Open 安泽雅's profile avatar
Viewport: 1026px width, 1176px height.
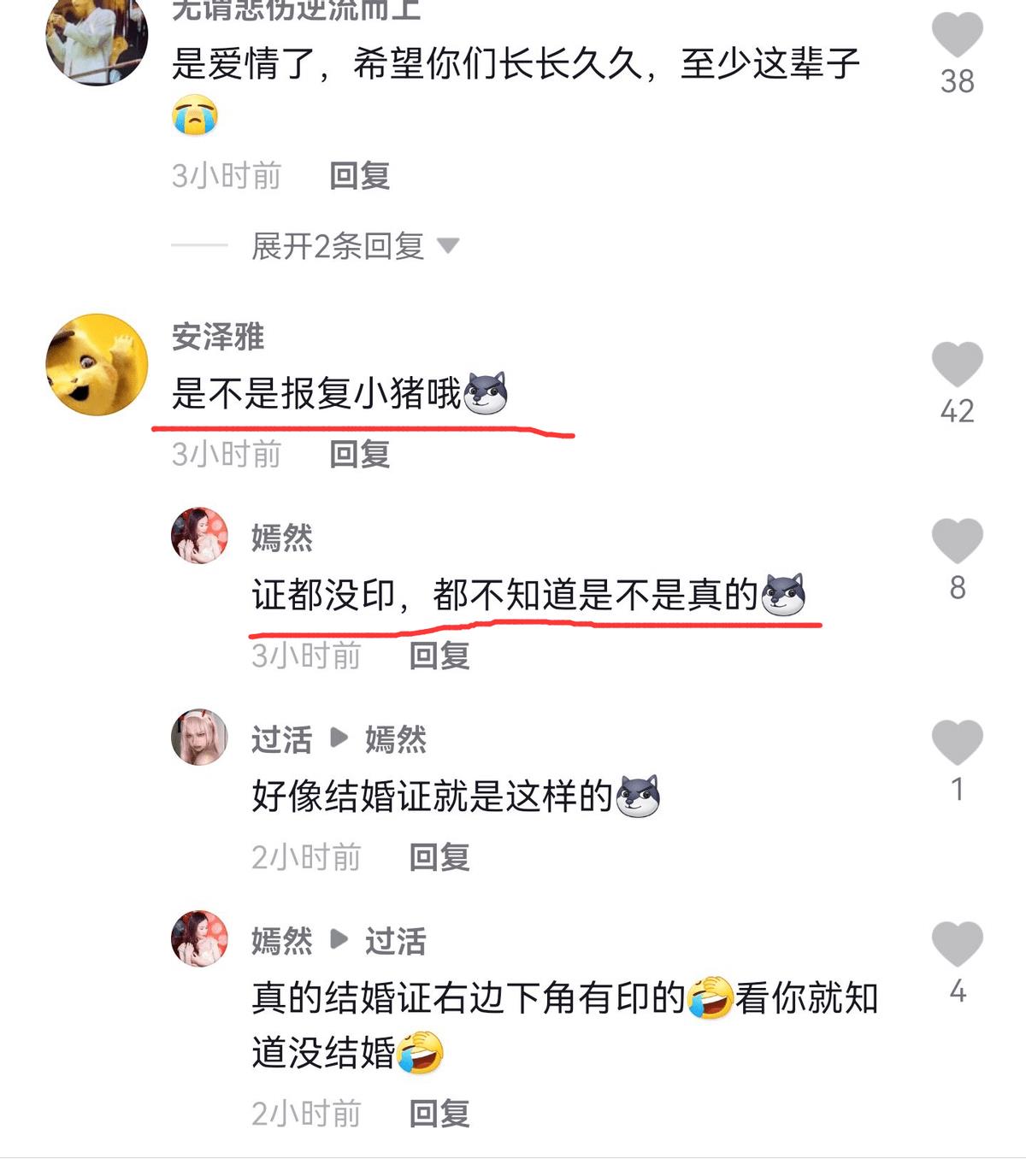97,365
